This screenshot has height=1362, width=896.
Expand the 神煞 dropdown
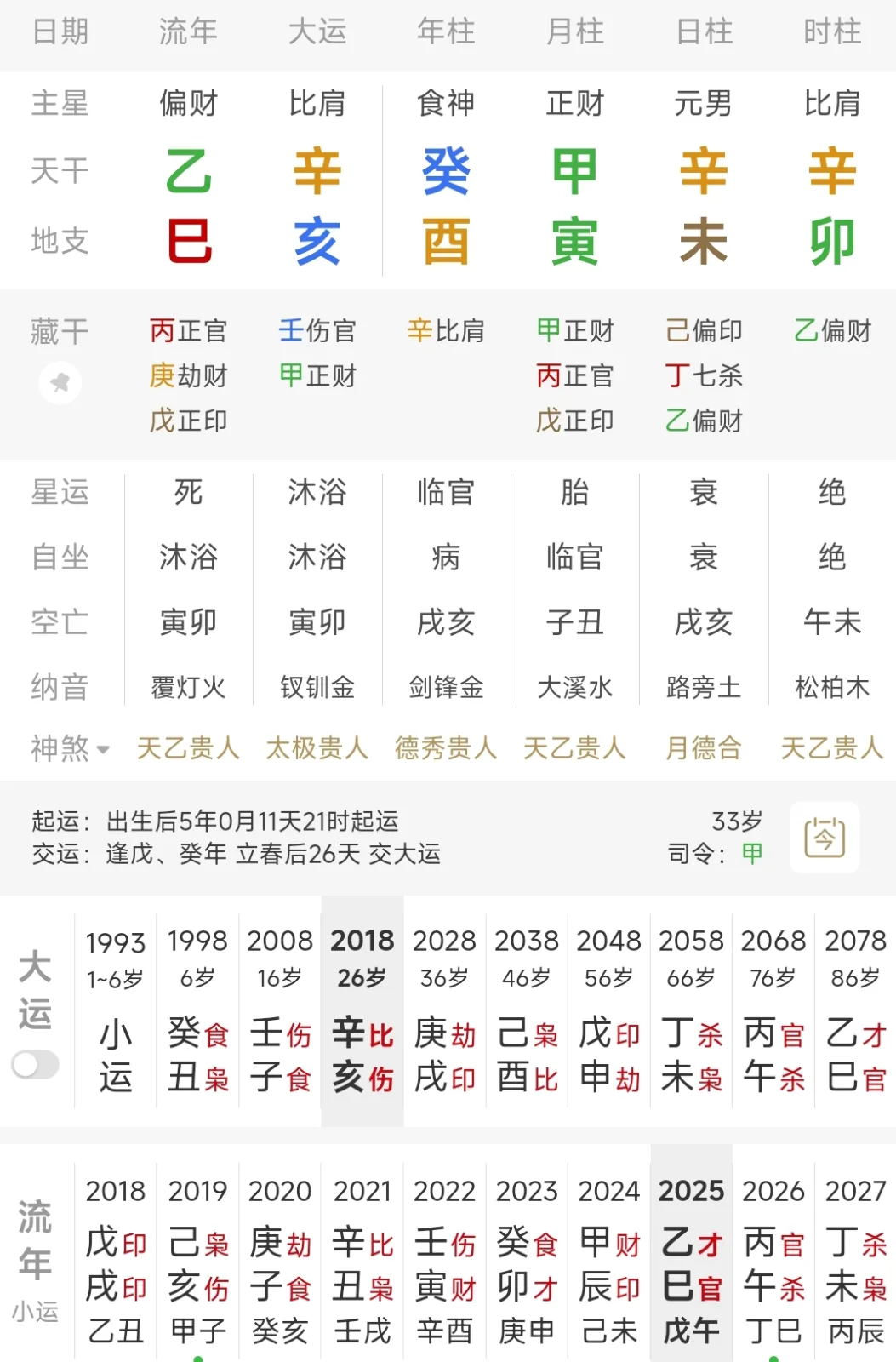(70, 749)
